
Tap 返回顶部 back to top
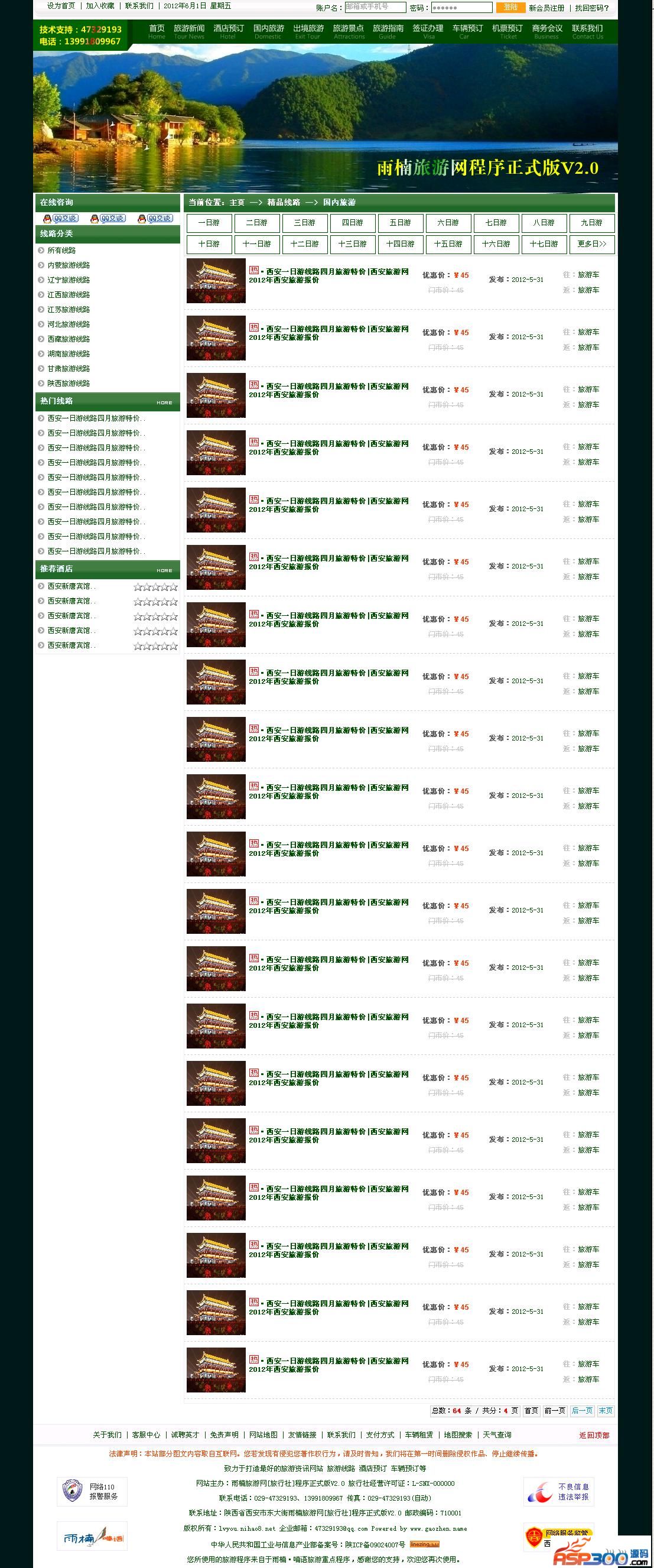click(594, 1435)
